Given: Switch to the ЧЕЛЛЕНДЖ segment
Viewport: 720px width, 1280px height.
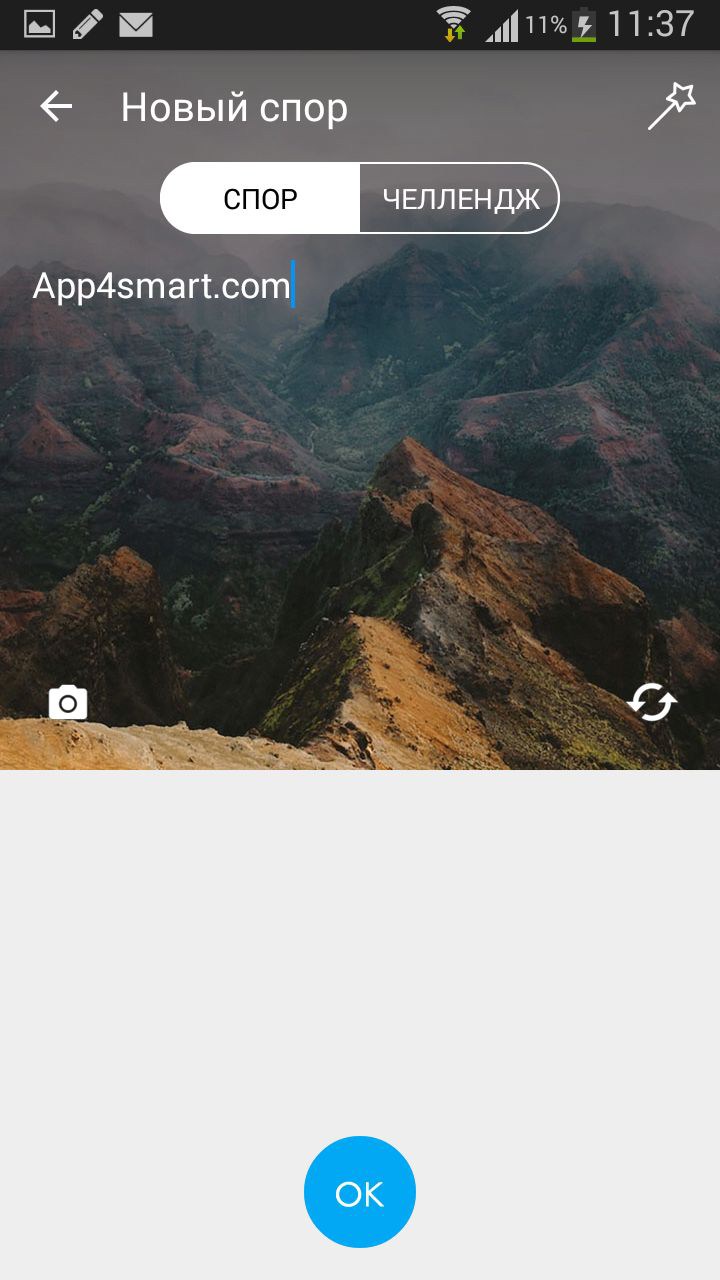Looking at the screenshot, I should coord(460,198).
